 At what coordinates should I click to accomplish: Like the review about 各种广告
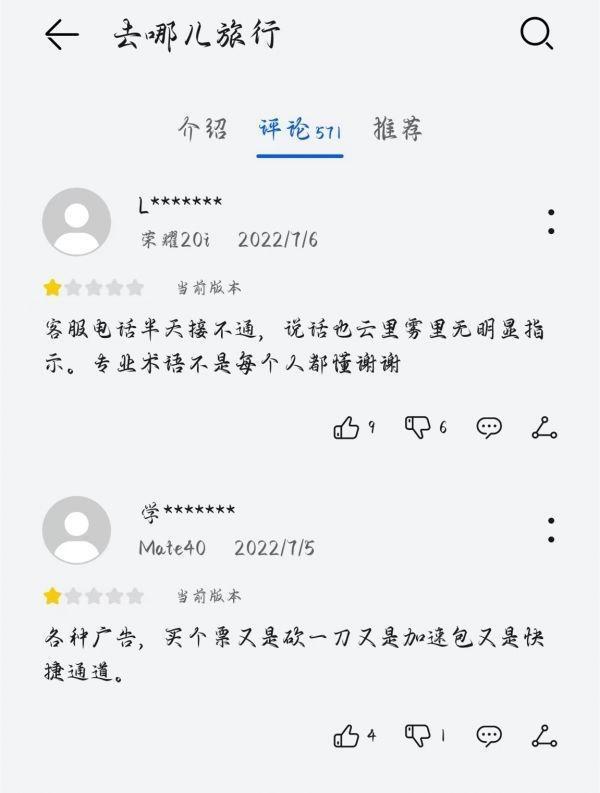pyautogui.click(x=347, y=736)
